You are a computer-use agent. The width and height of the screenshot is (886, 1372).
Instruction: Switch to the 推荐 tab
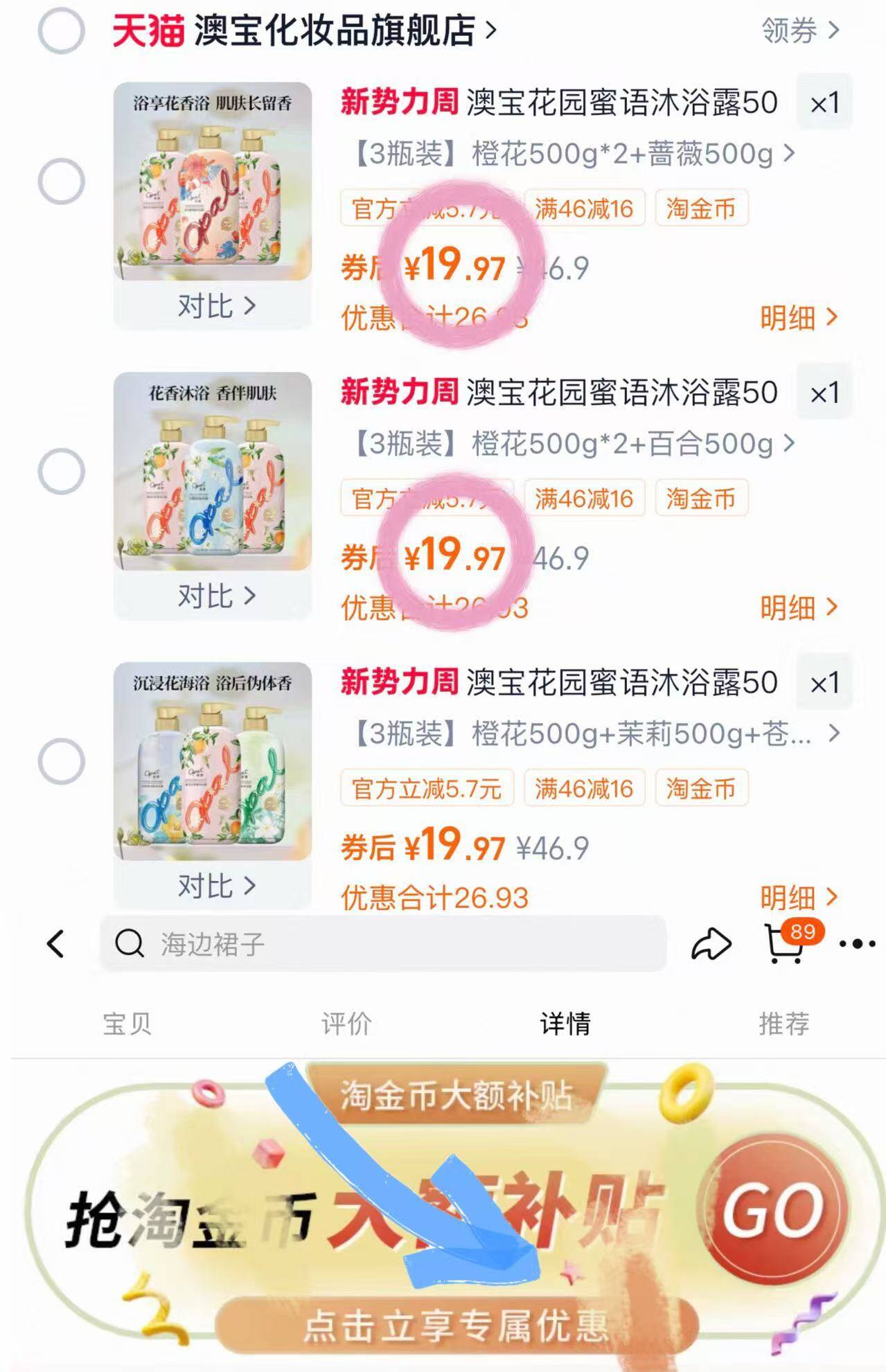coord(784,1024)
